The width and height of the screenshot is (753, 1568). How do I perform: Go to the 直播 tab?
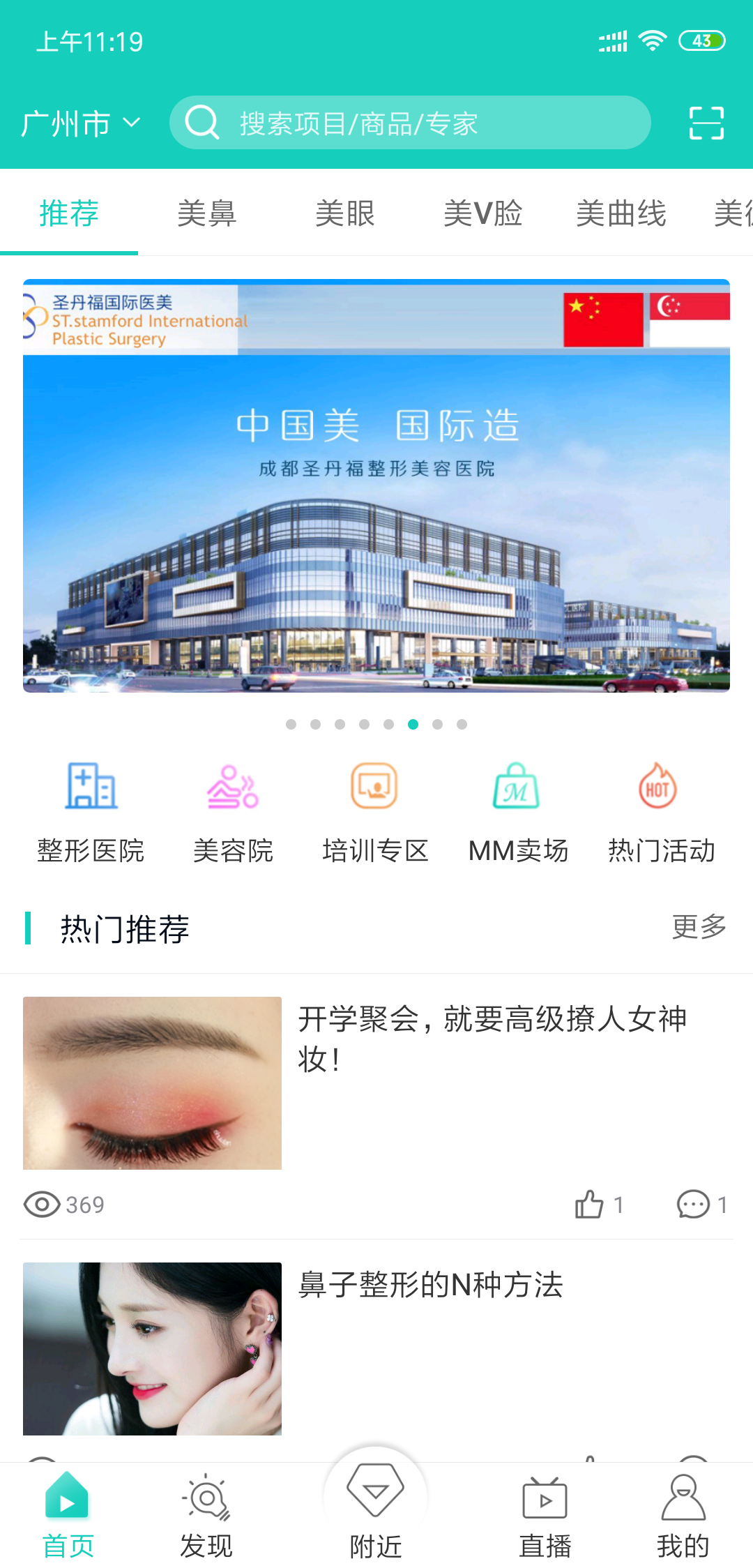click(545, 1514)
